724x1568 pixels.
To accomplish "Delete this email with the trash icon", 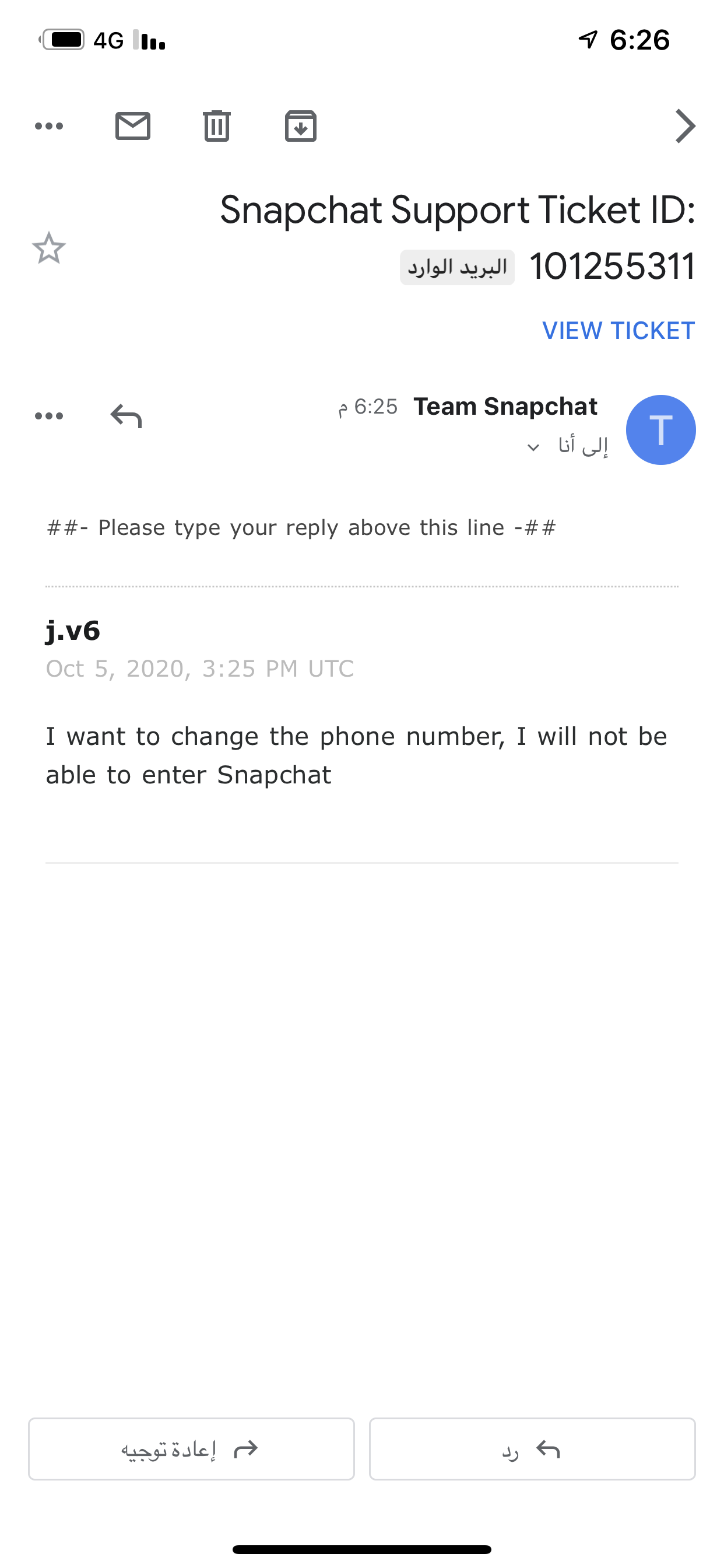I will [x=217, y=126].
